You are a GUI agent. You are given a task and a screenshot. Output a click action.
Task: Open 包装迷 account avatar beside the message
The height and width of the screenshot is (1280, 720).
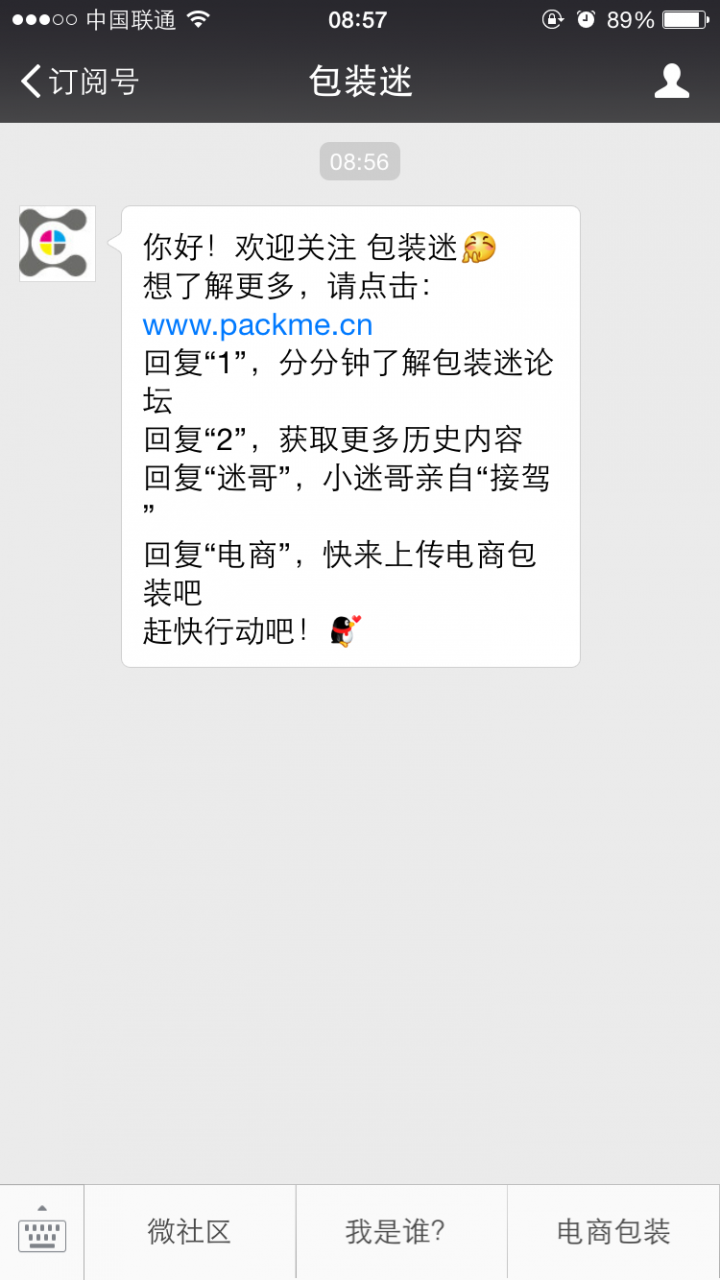pos(56,243)
